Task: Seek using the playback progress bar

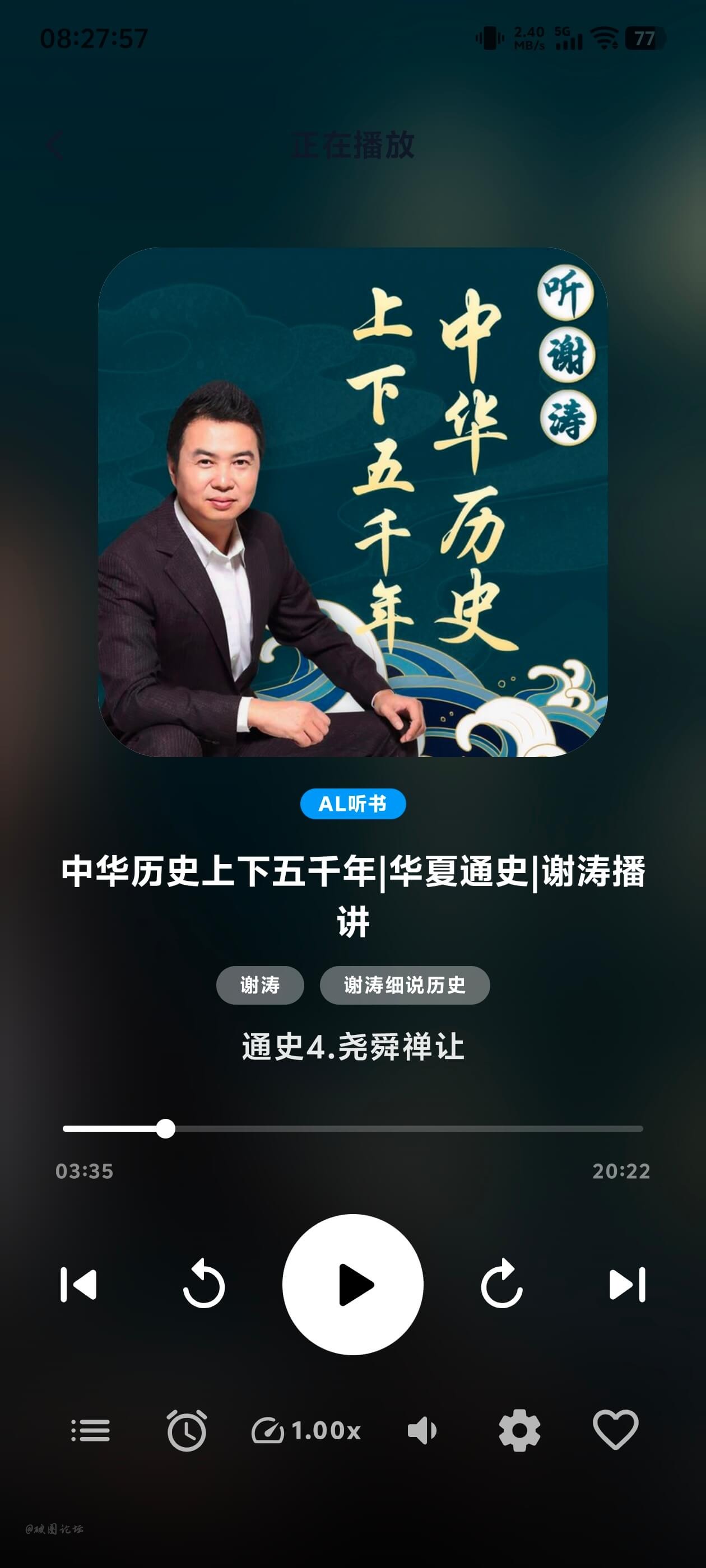Action: (x=352, y=1128)
